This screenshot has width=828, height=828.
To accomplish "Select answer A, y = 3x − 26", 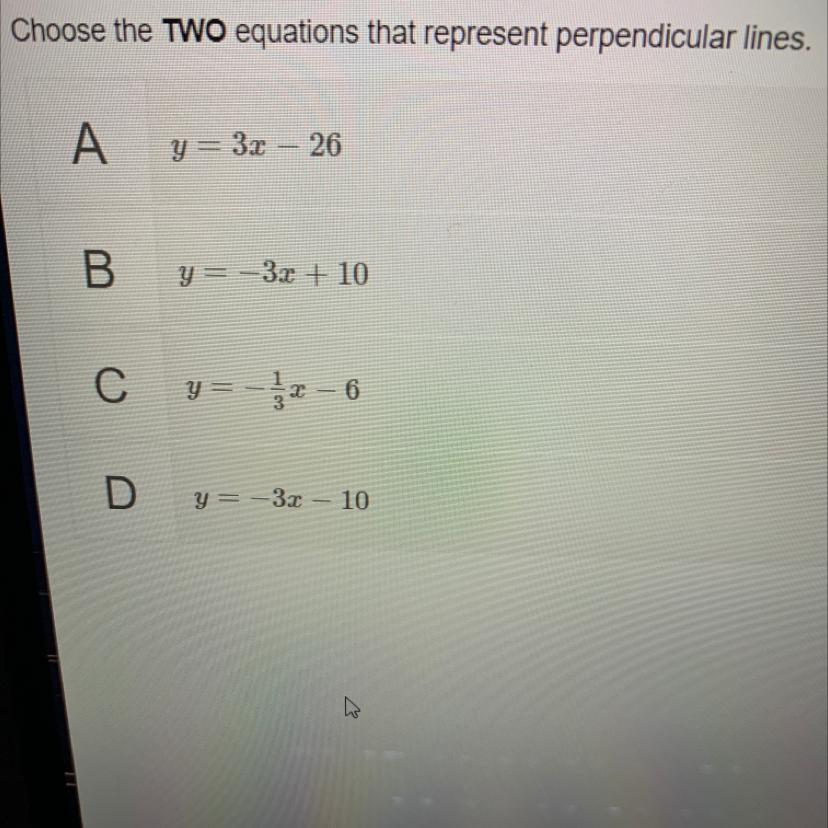I will click(255, 148).
